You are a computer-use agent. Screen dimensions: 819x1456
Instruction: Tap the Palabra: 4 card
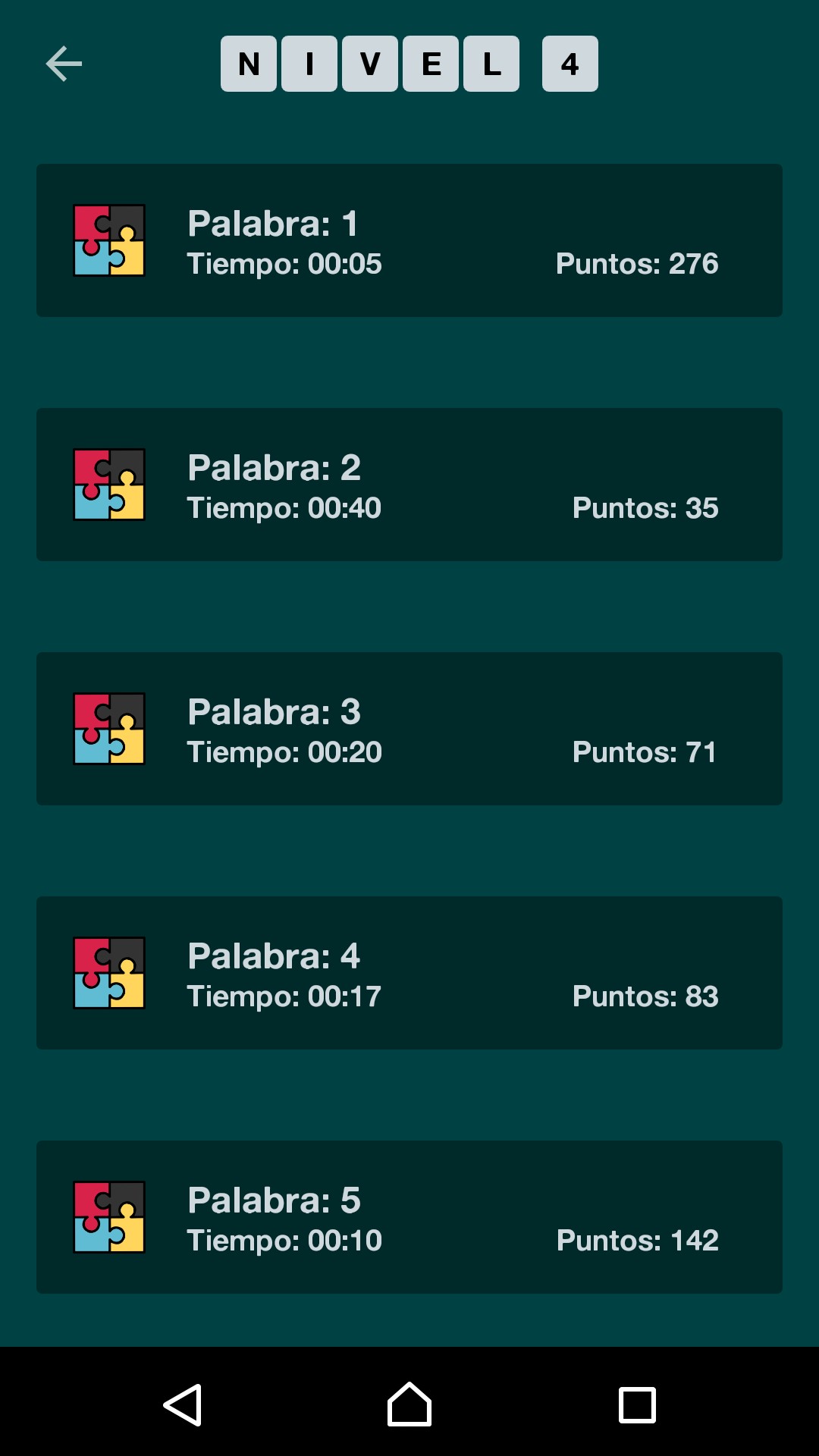(409, 973)
